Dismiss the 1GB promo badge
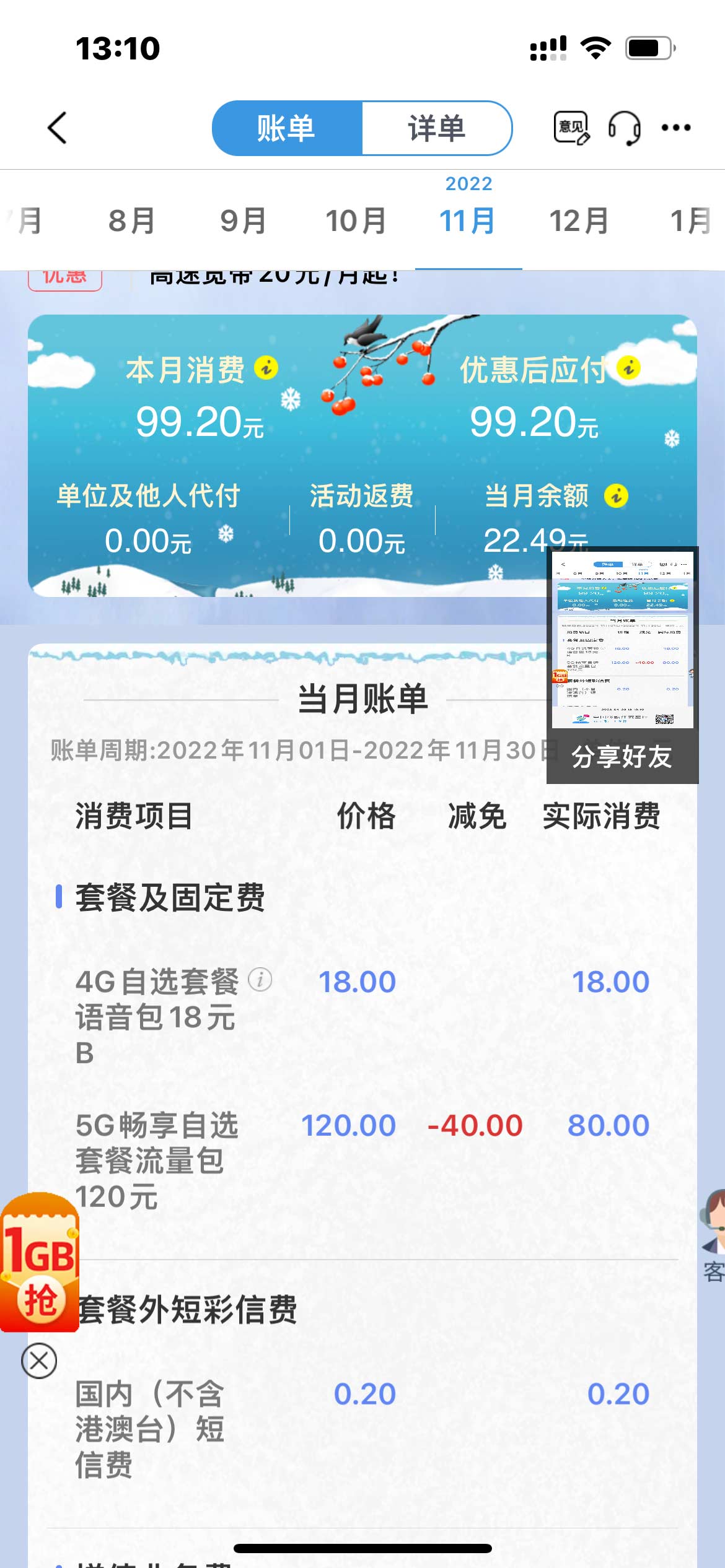This screenshot has width=725, height=1568. (39, 1361)
